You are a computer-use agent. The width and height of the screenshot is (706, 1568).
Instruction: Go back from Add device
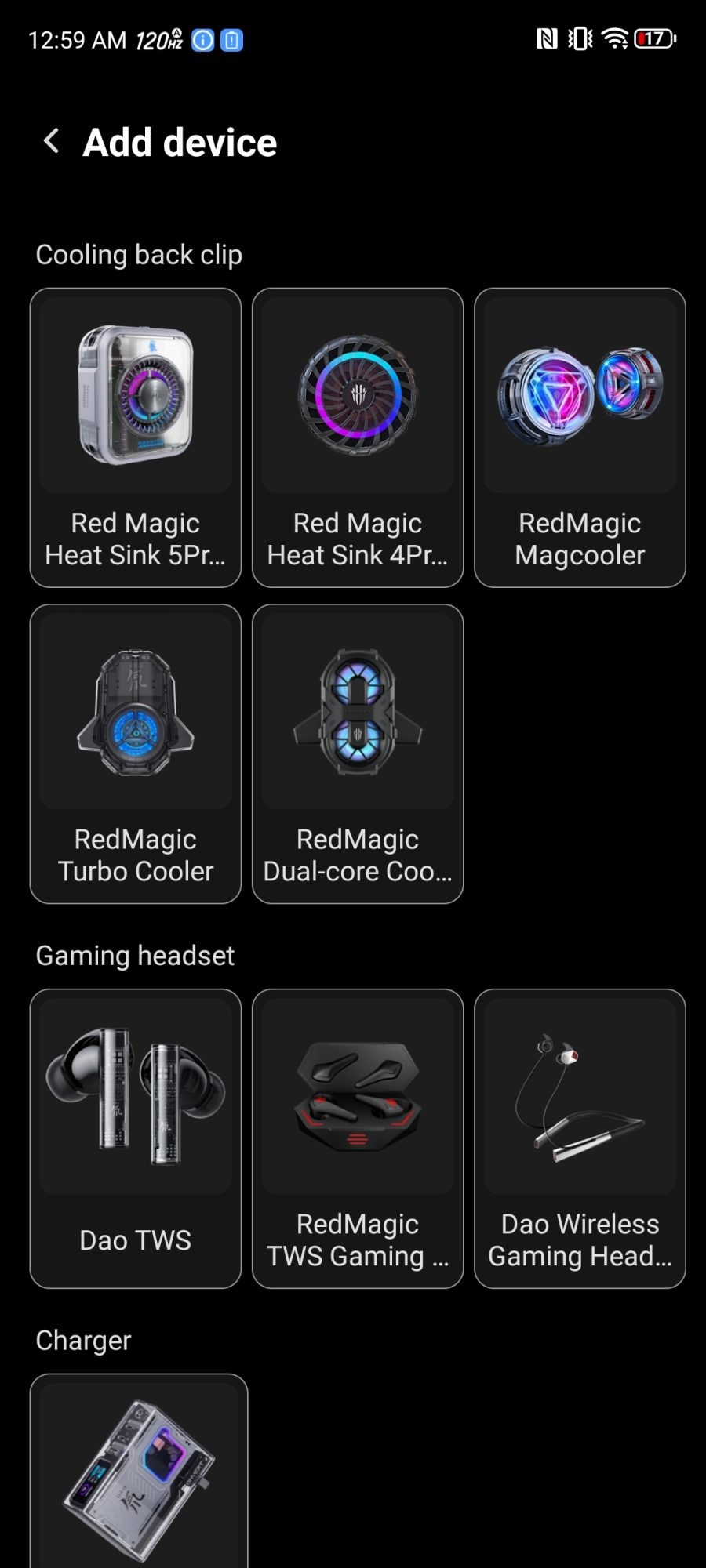coord(52,142)
